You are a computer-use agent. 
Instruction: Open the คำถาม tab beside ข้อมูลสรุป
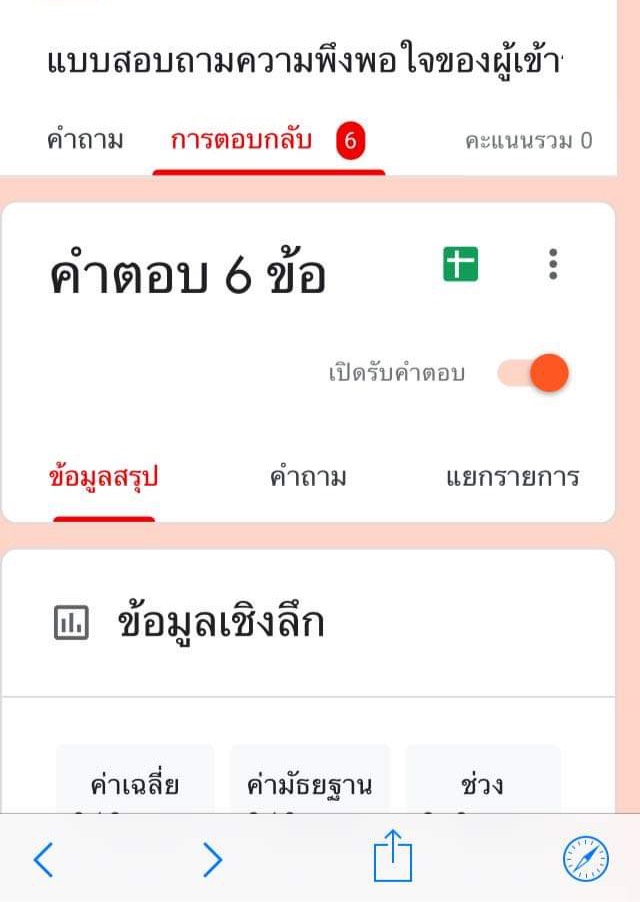(x=308, y=477)
